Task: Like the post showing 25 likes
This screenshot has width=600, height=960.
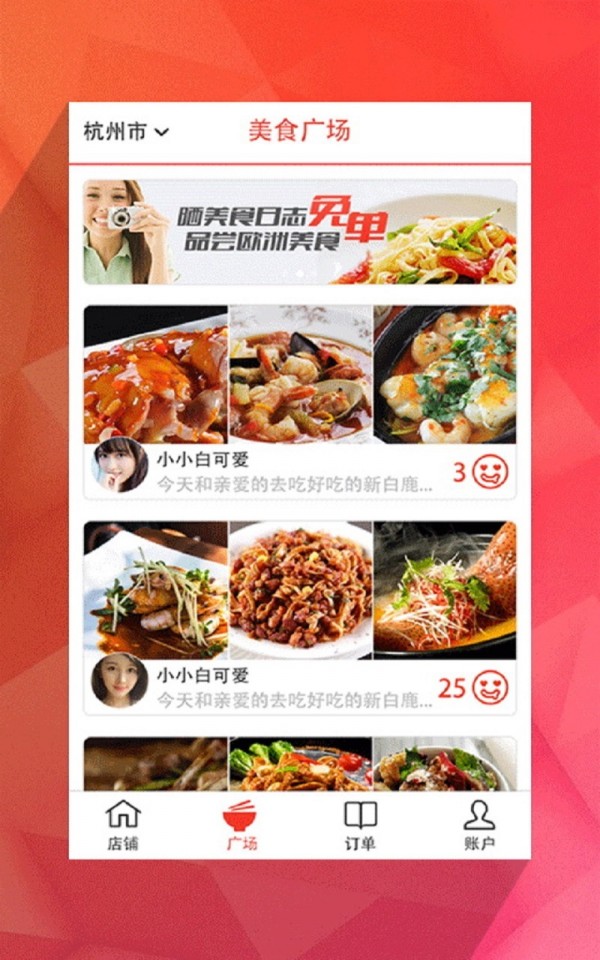Action: tap(490, 688)
